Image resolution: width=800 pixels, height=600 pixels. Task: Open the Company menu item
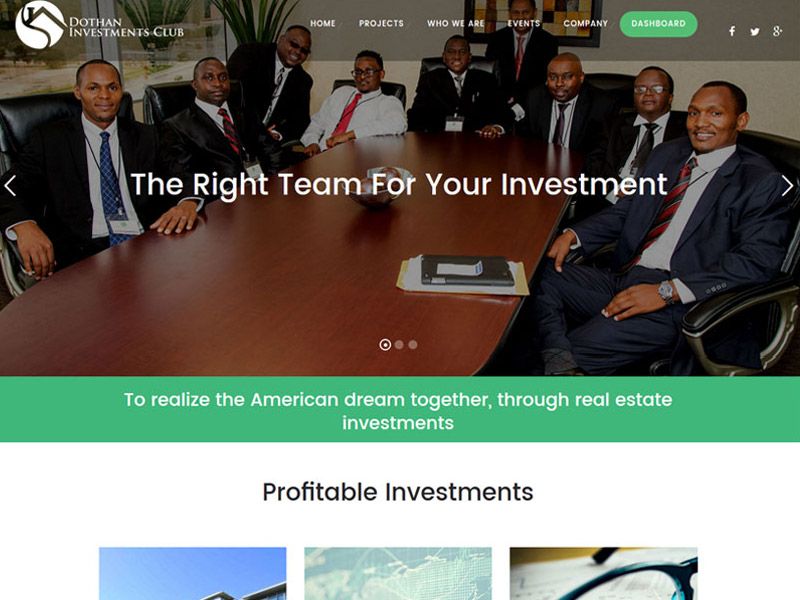[585, 23]
